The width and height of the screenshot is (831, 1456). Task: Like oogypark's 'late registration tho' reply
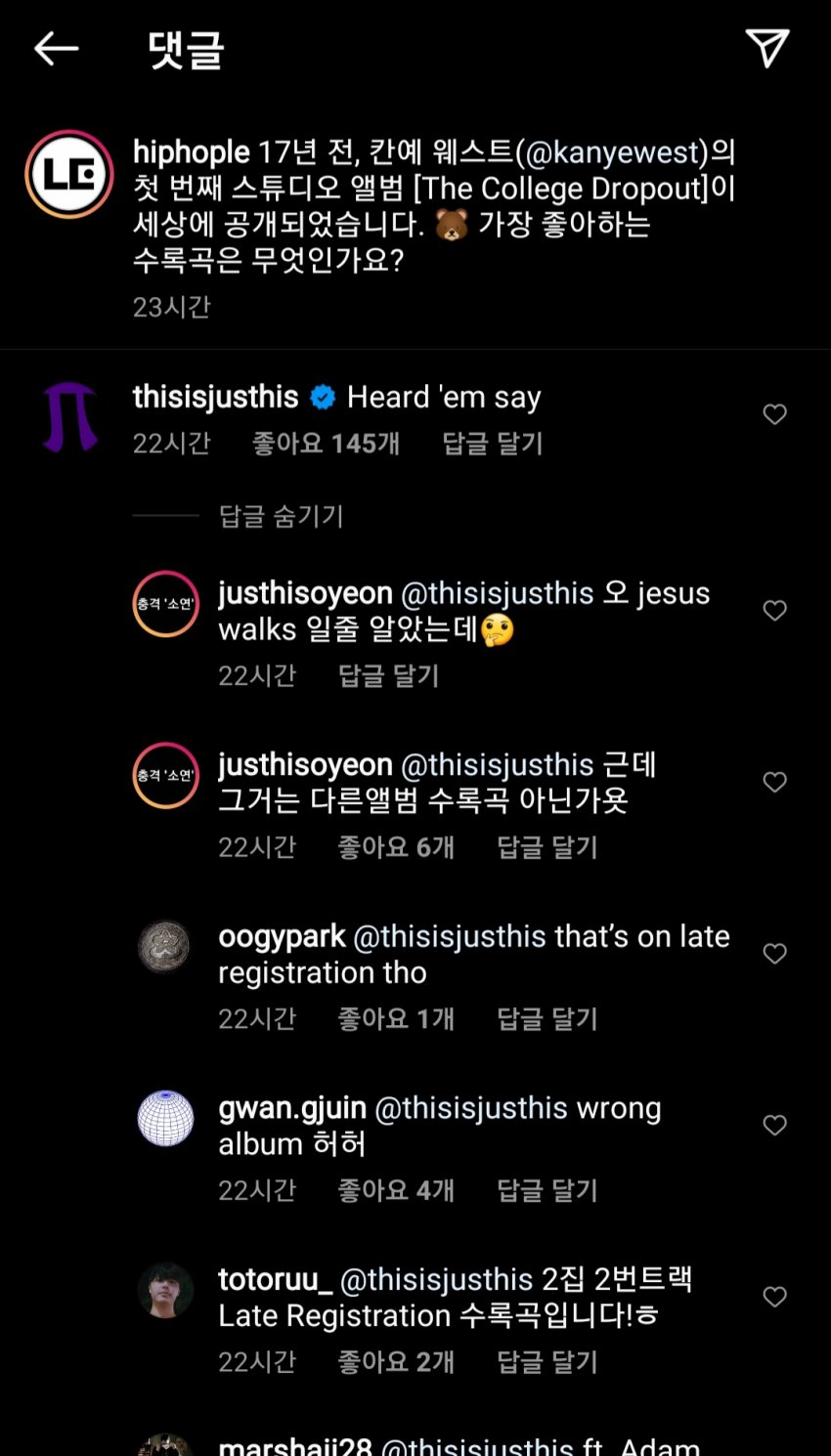click(774, 954)
